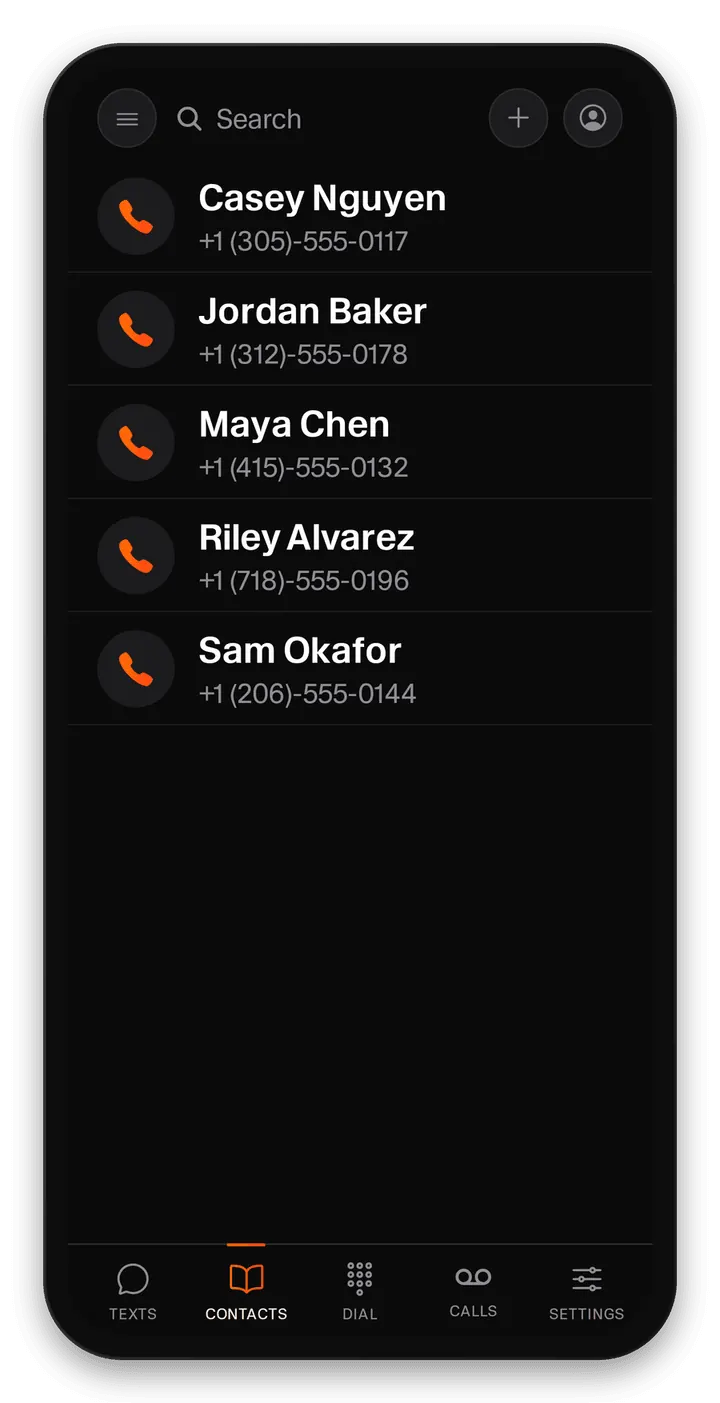The image size is (720, 1403).
Task: Open the hamburger menu button
Action: tap(127, 119)
